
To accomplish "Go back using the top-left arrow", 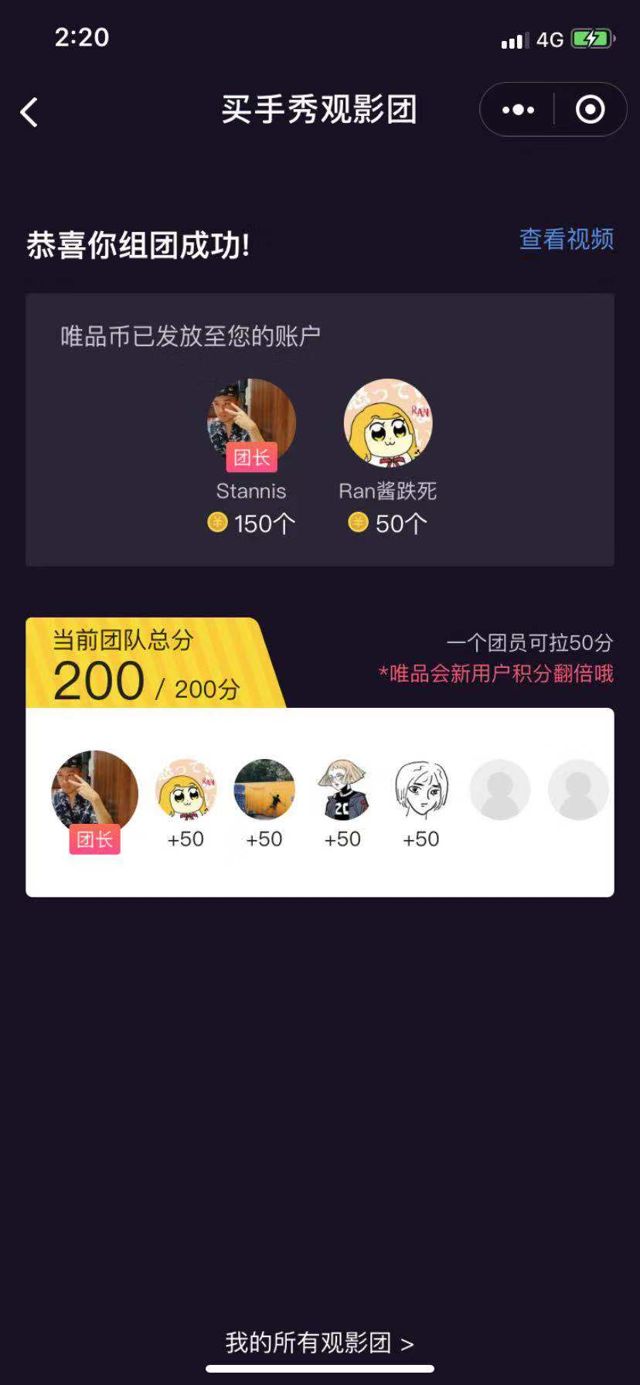I will pyautogui.click(x=30, y=112).
